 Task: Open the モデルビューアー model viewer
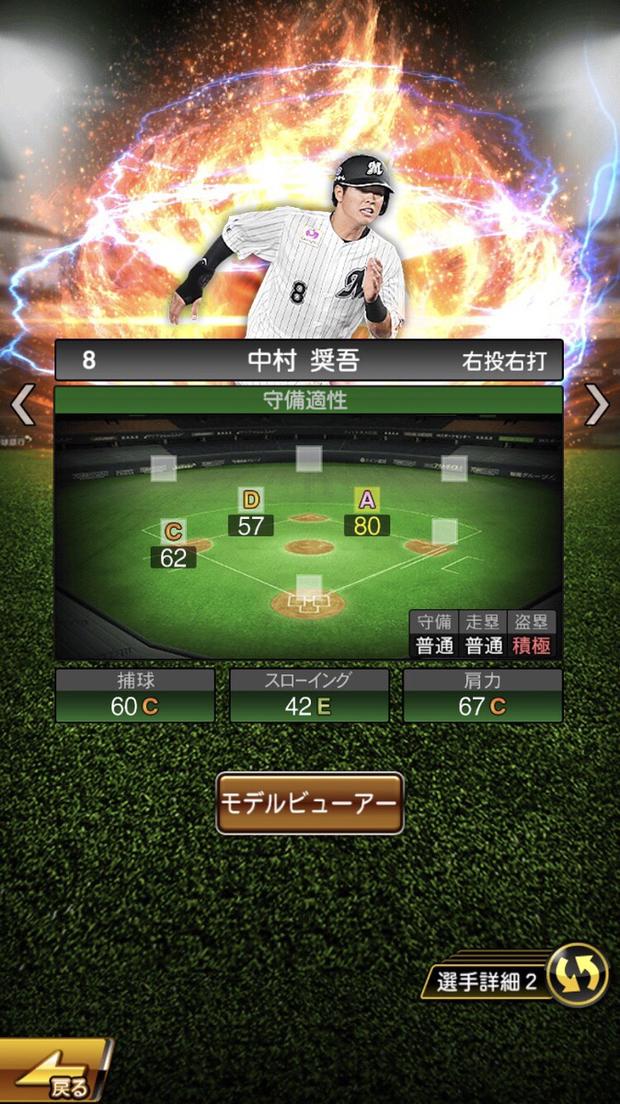[x=310, y=803]
